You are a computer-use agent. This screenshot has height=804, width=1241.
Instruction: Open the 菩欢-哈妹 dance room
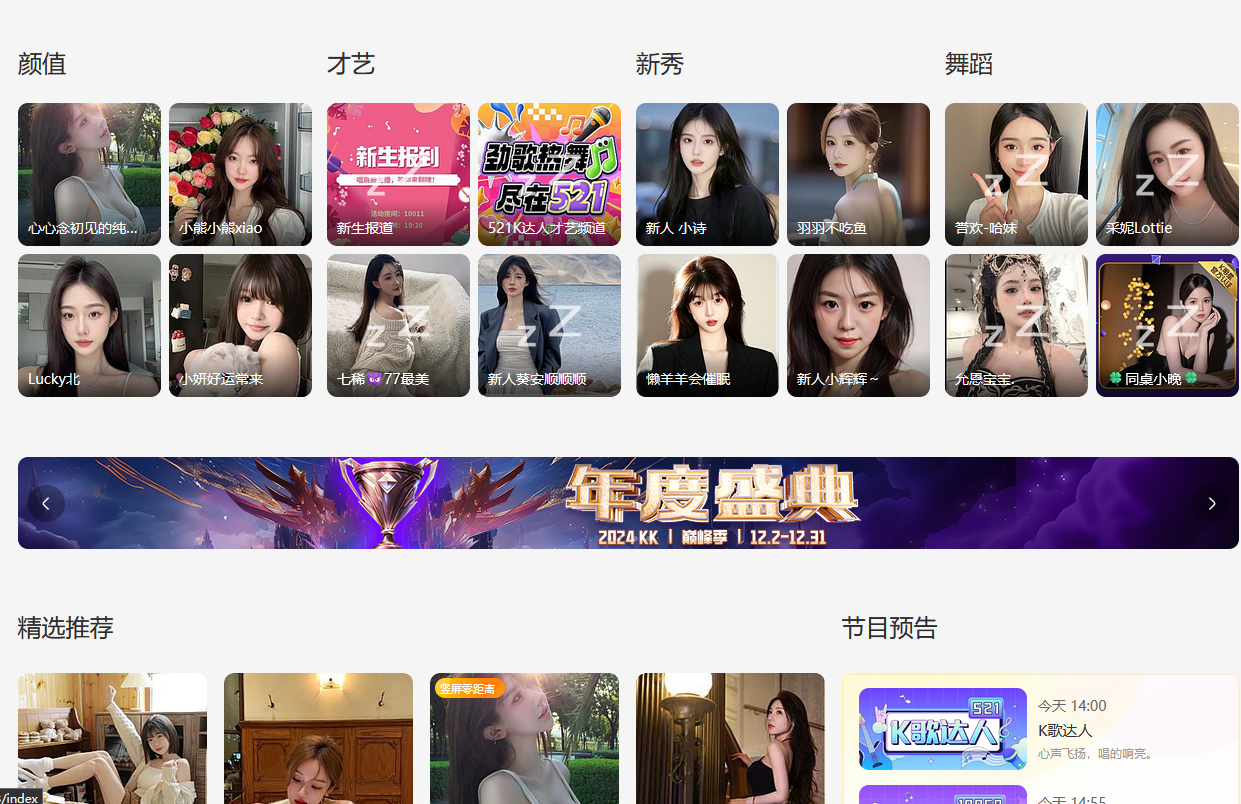(1016, 174)
